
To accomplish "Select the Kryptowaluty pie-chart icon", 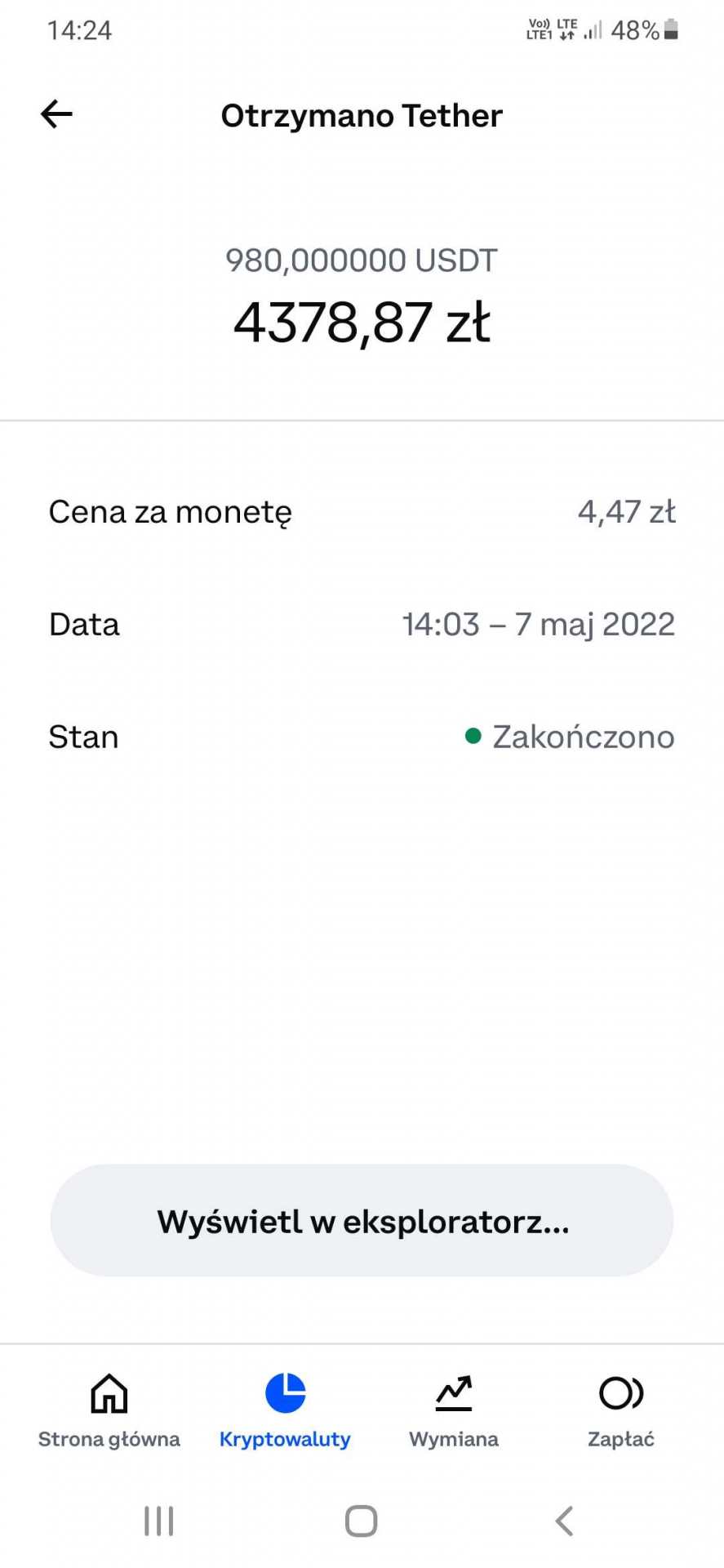I will [x=283, y=1393].
